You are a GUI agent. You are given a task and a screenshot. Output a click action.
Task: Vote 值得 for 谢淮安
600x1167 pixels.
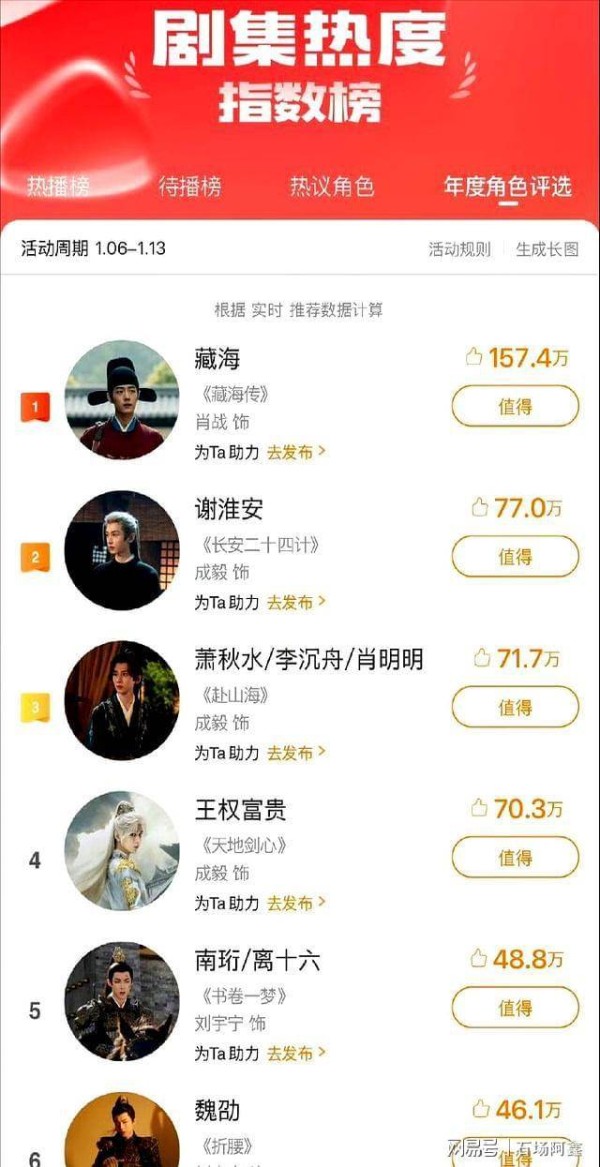[515, 557]
